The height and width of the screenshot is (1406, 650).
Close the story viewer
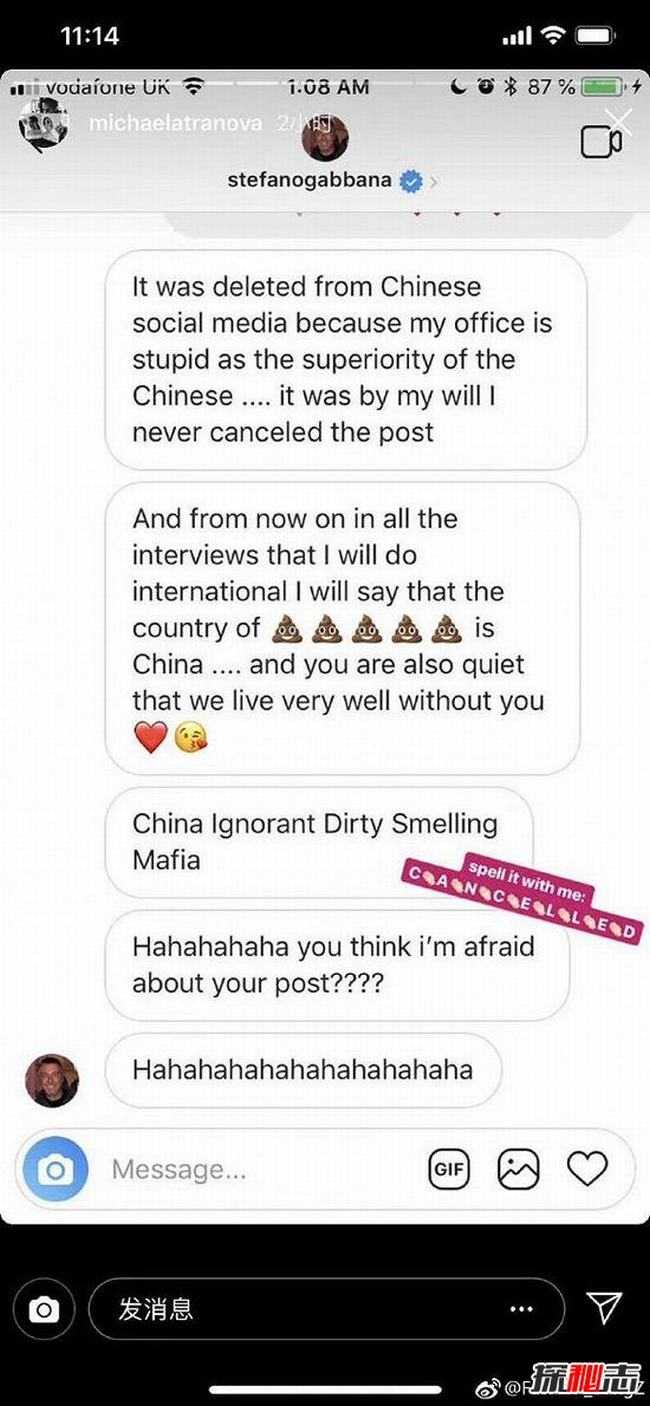point(619,122)
